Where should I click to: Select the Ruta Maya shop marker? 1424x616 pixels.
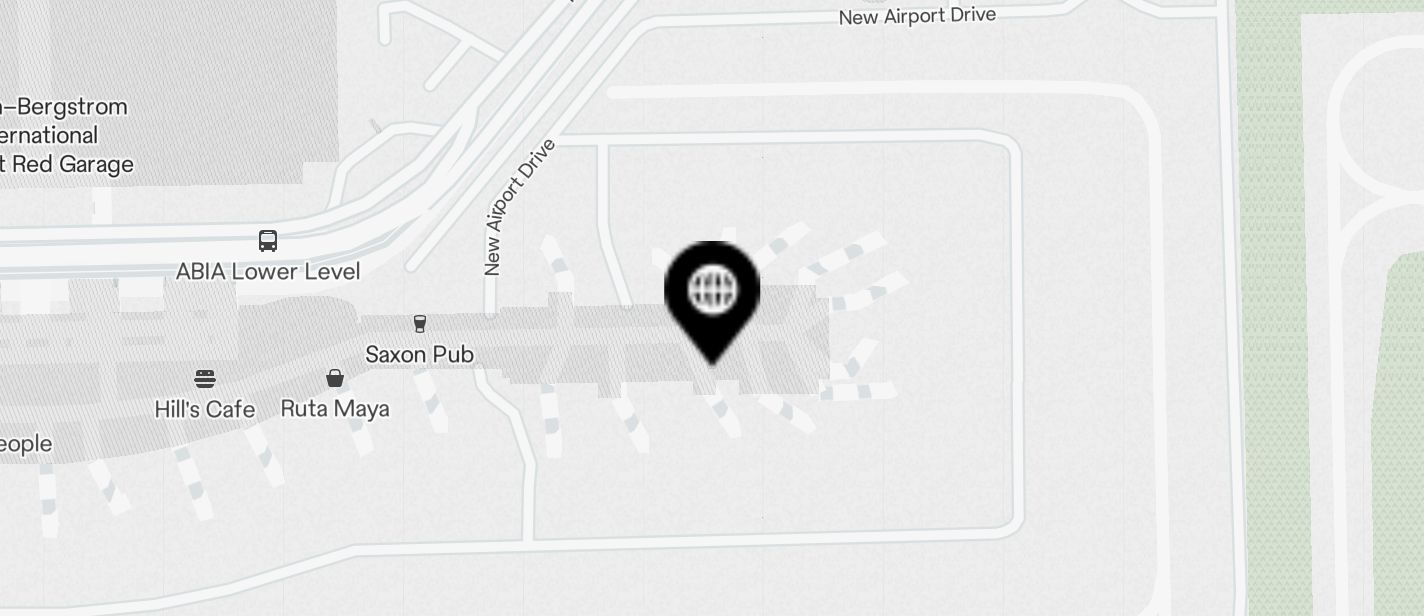pos(335,378)
